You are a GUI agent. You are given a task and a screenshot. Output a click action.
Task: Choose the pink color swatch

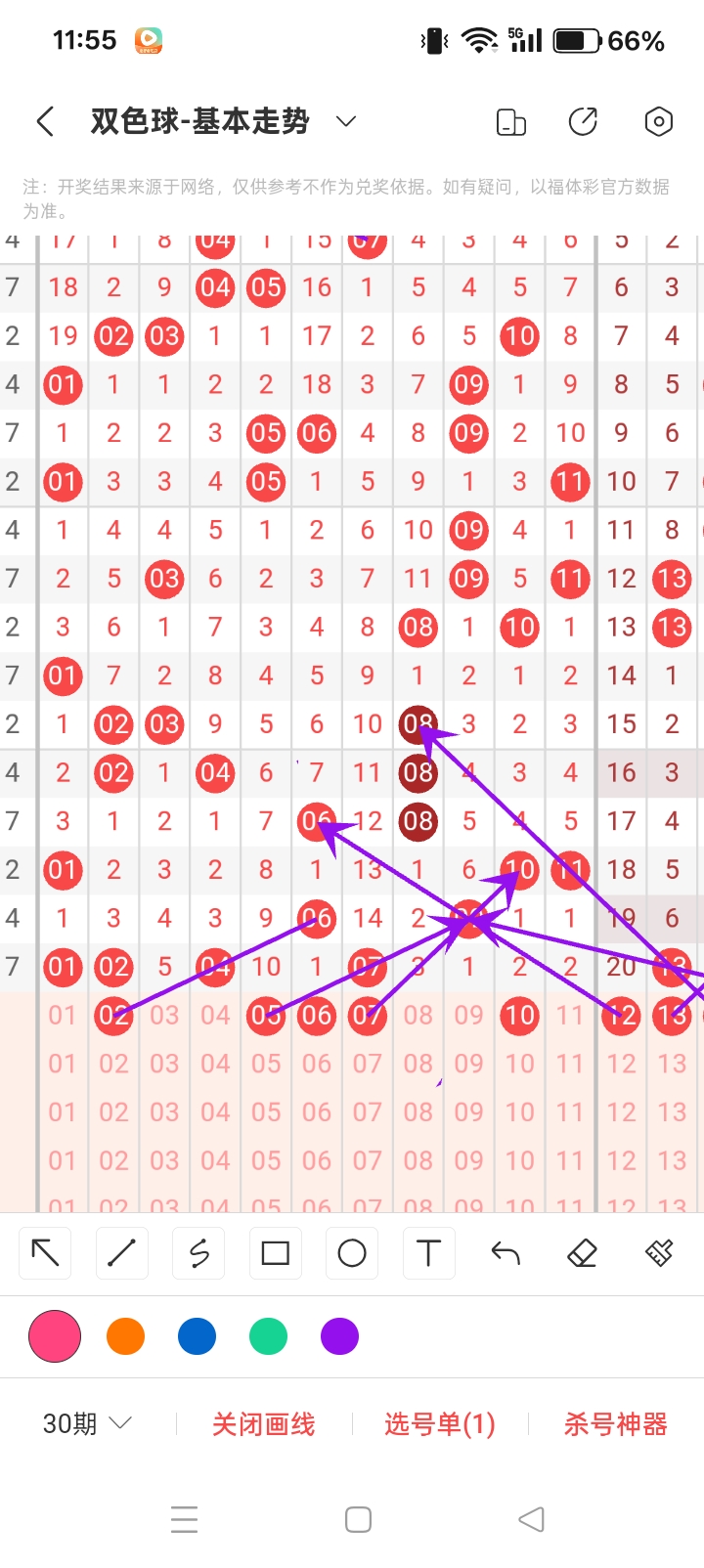(x=55, y=1336)
